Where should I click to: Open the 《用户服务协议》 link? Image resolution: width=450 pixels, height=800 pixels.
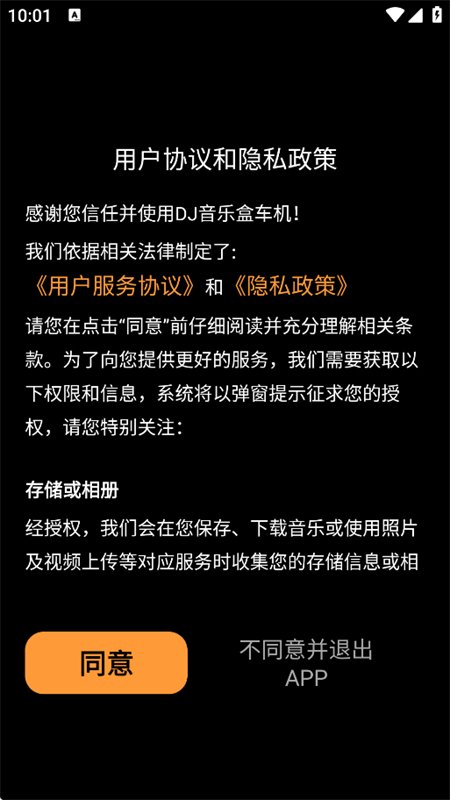[x=113, y=287]
